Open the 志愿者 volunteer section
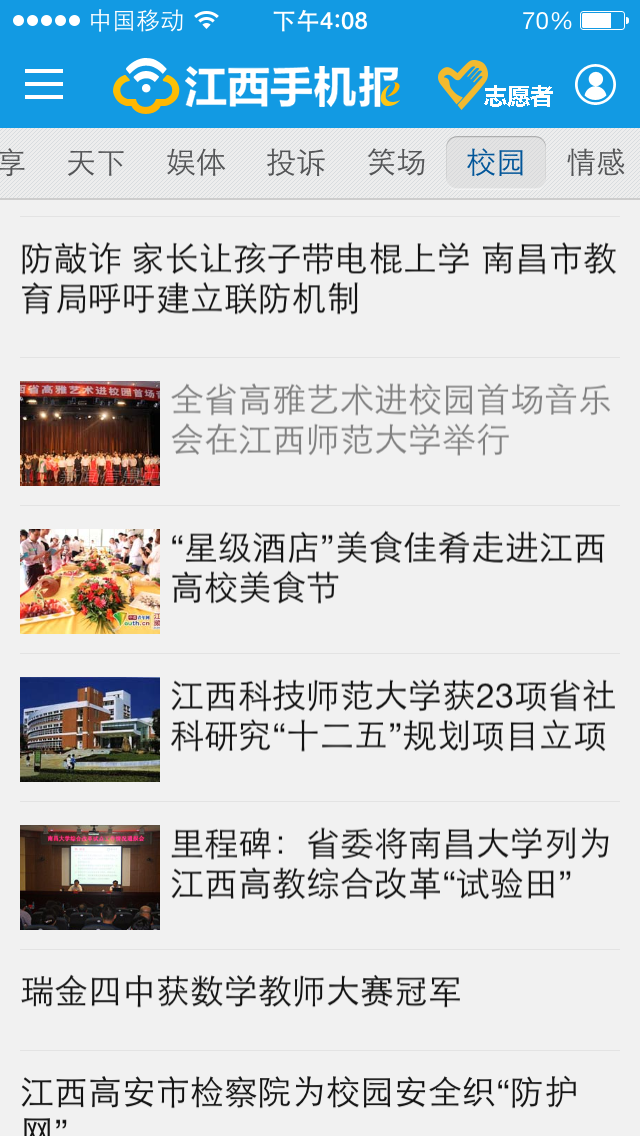The width and height of the screenshot is (640, 1136). (x=496, y=85)
